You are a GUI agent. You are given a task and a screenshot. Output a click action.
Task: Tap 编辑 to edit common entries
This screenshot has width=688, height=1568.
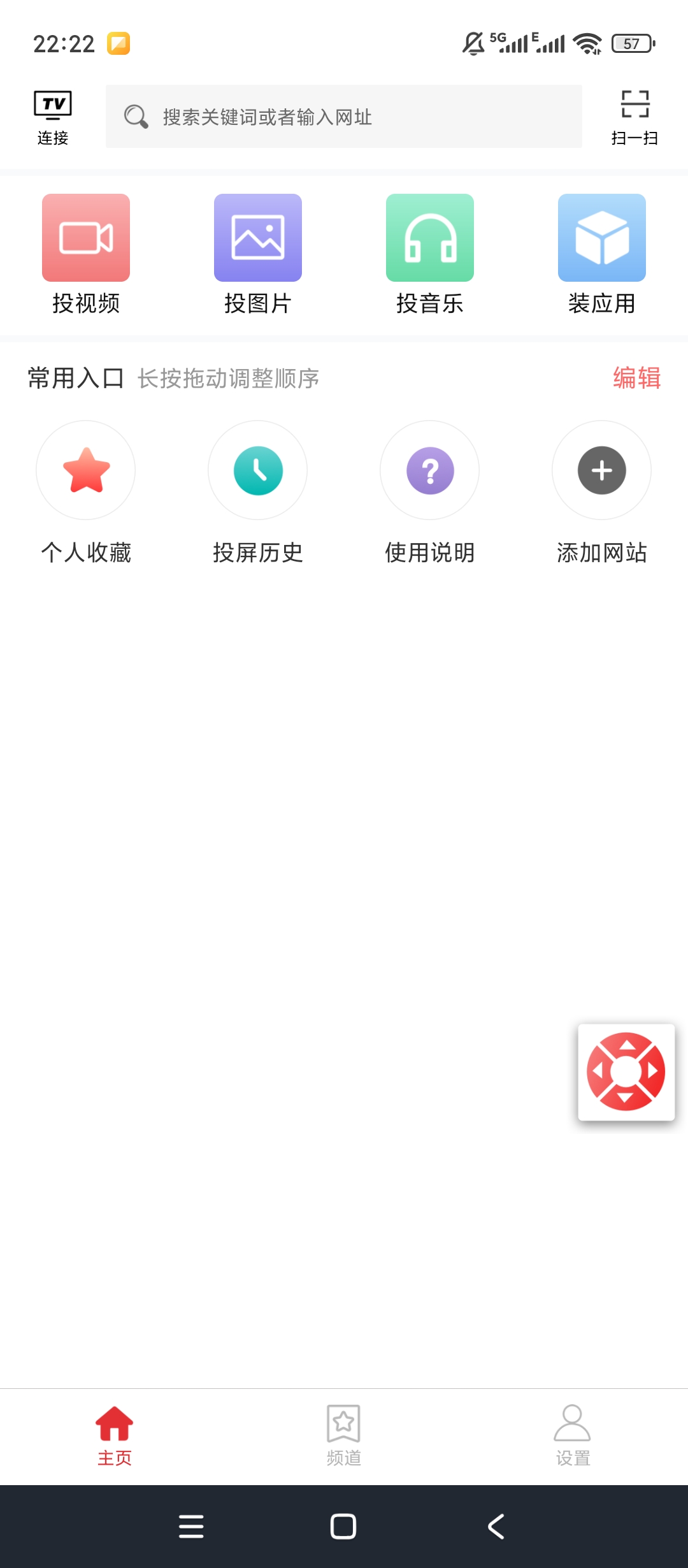[x=636, y=378]
